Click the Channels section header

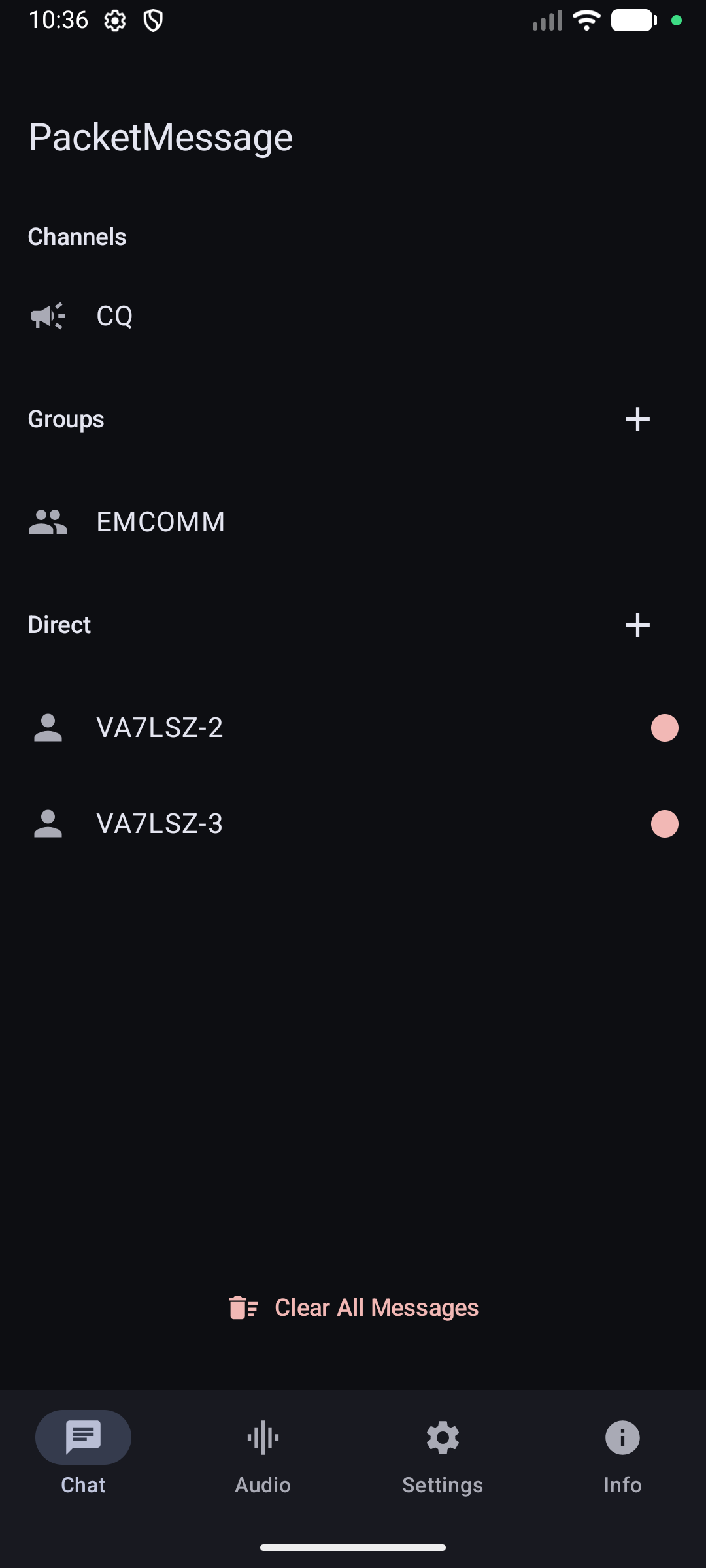pos(76,237)
